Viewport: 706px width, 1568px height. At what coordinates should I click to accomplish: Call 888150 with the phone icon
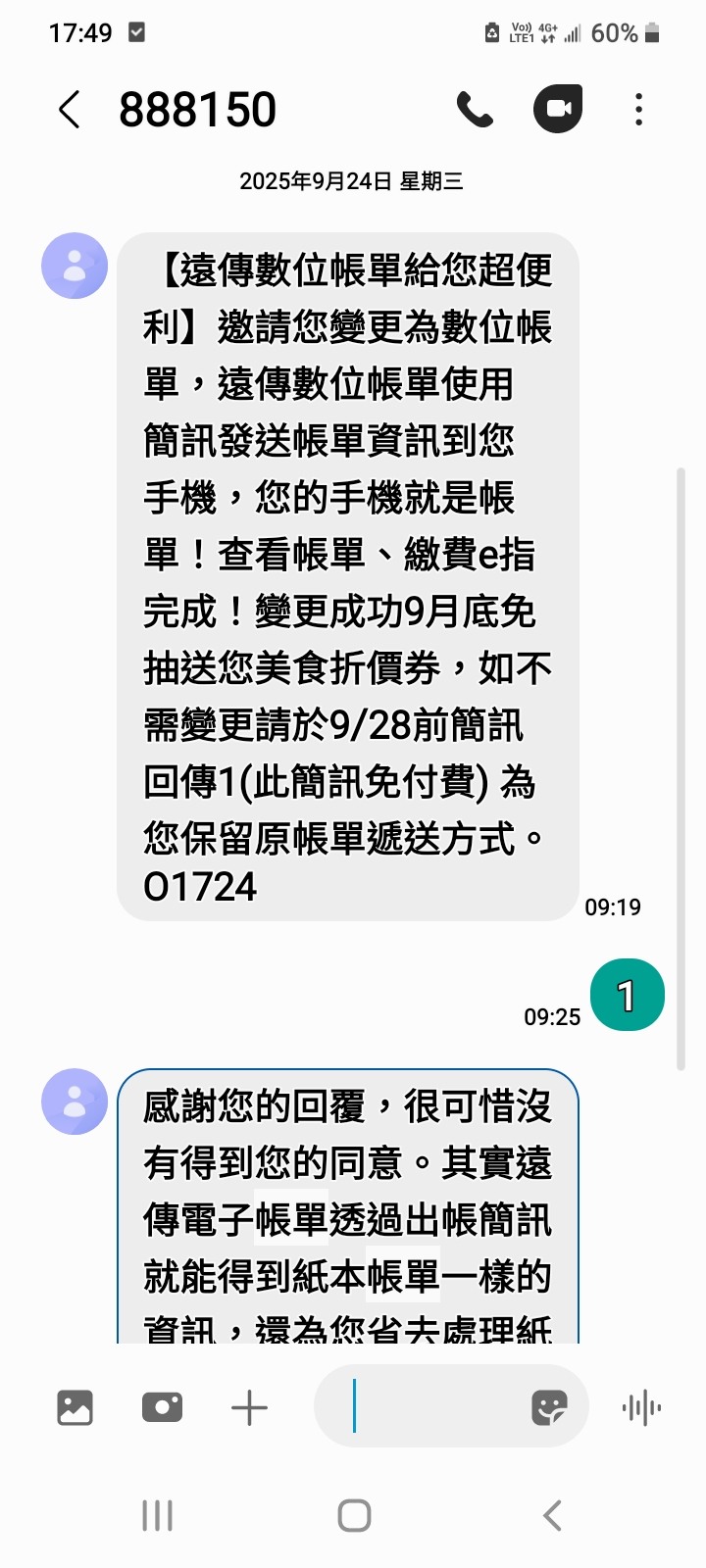[475, 110]
